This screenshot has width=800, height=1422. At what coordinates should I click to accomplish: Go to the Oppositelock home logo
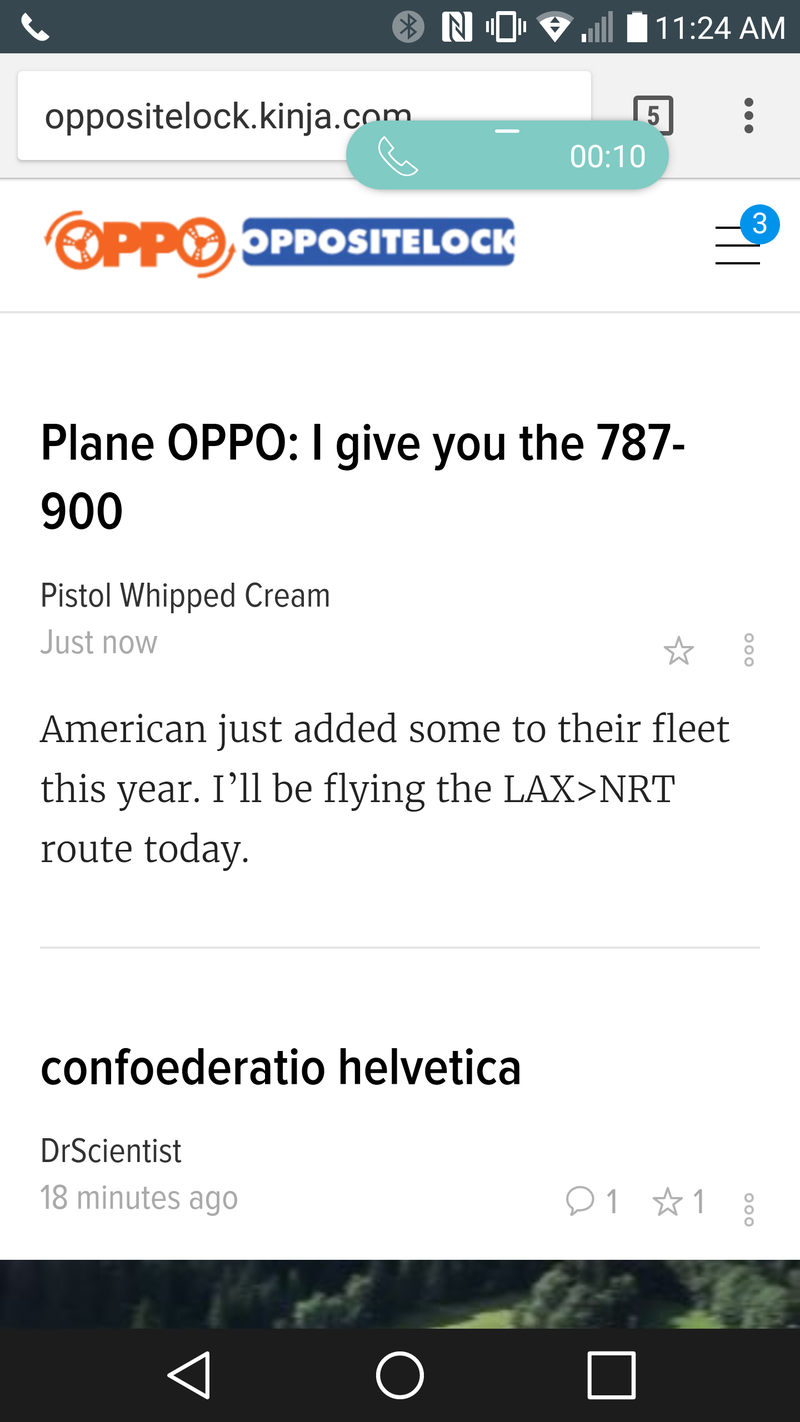[x=279, y=243]
